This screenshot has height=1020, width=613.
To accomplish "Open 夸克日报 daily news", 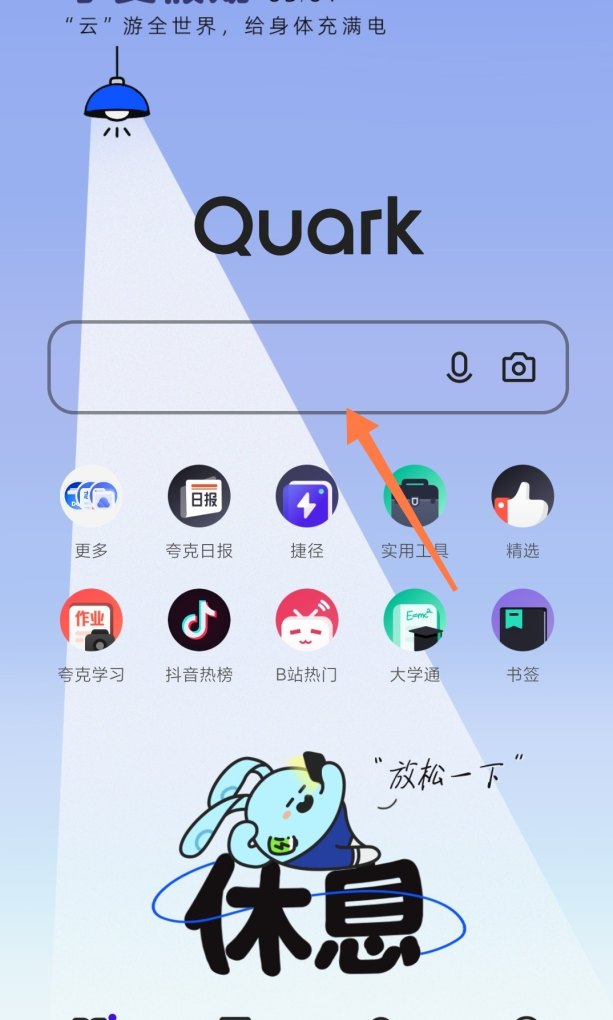I will coord(199,497).
